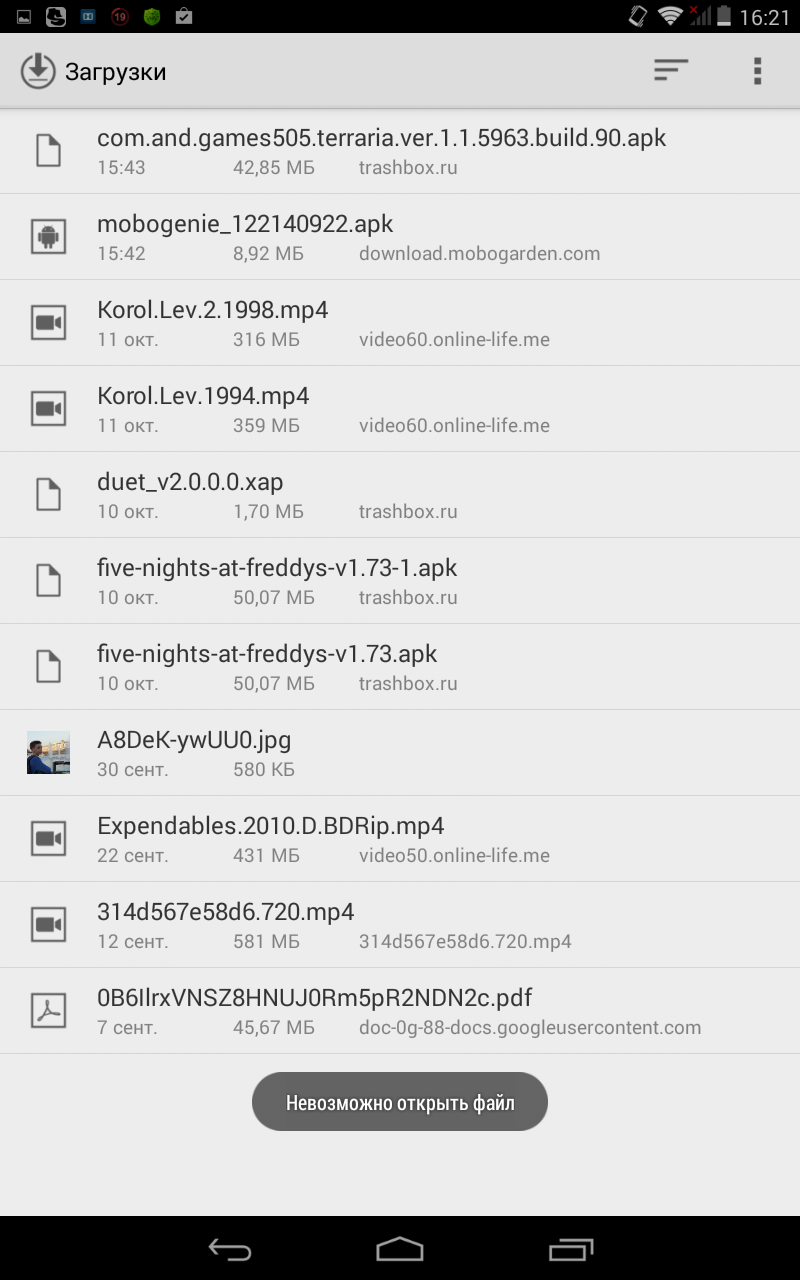Screen dimensions: 800x1280
Task: Tap the Загрузки downloads icon
Action: (x=38, y=71)
